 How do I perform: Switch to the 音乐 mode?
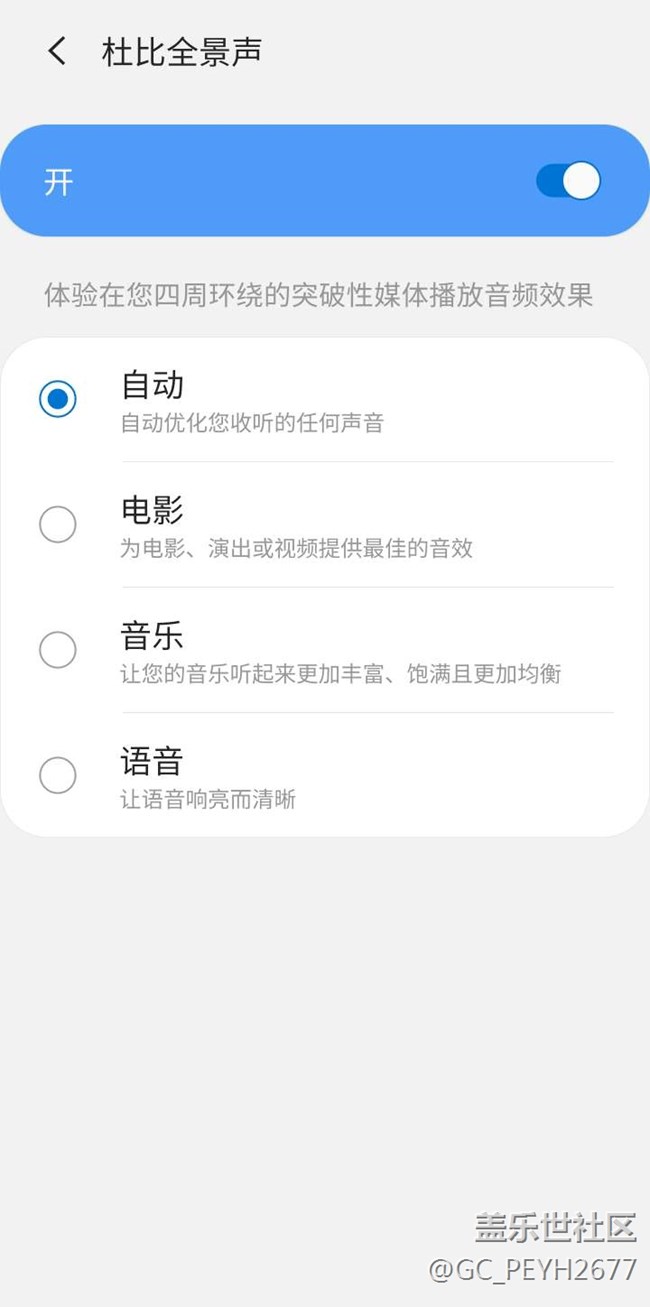[x=58, y=650]
